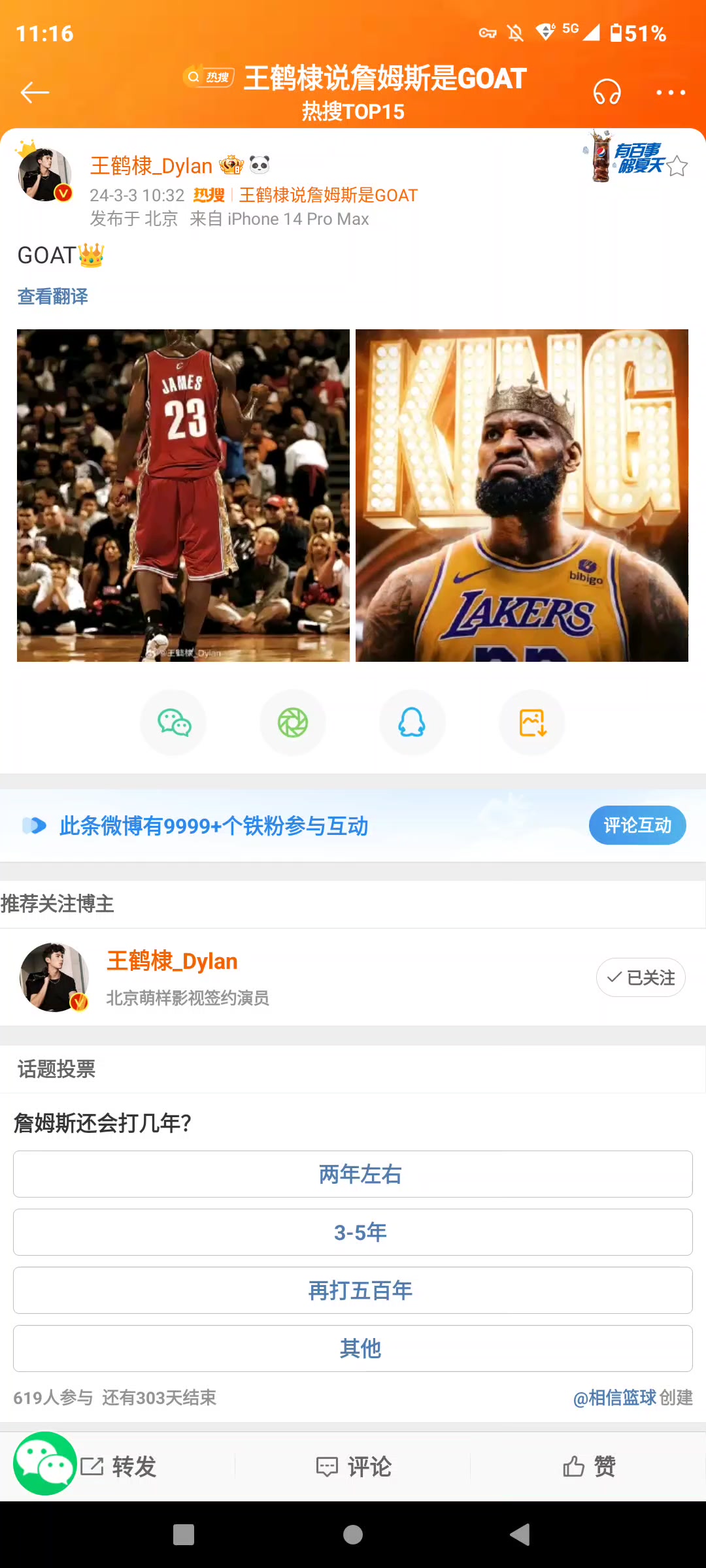The width and height of the screenshot is (706, 1568).
Task: Share the post to WeChat chat
Action: pos(173,723)
